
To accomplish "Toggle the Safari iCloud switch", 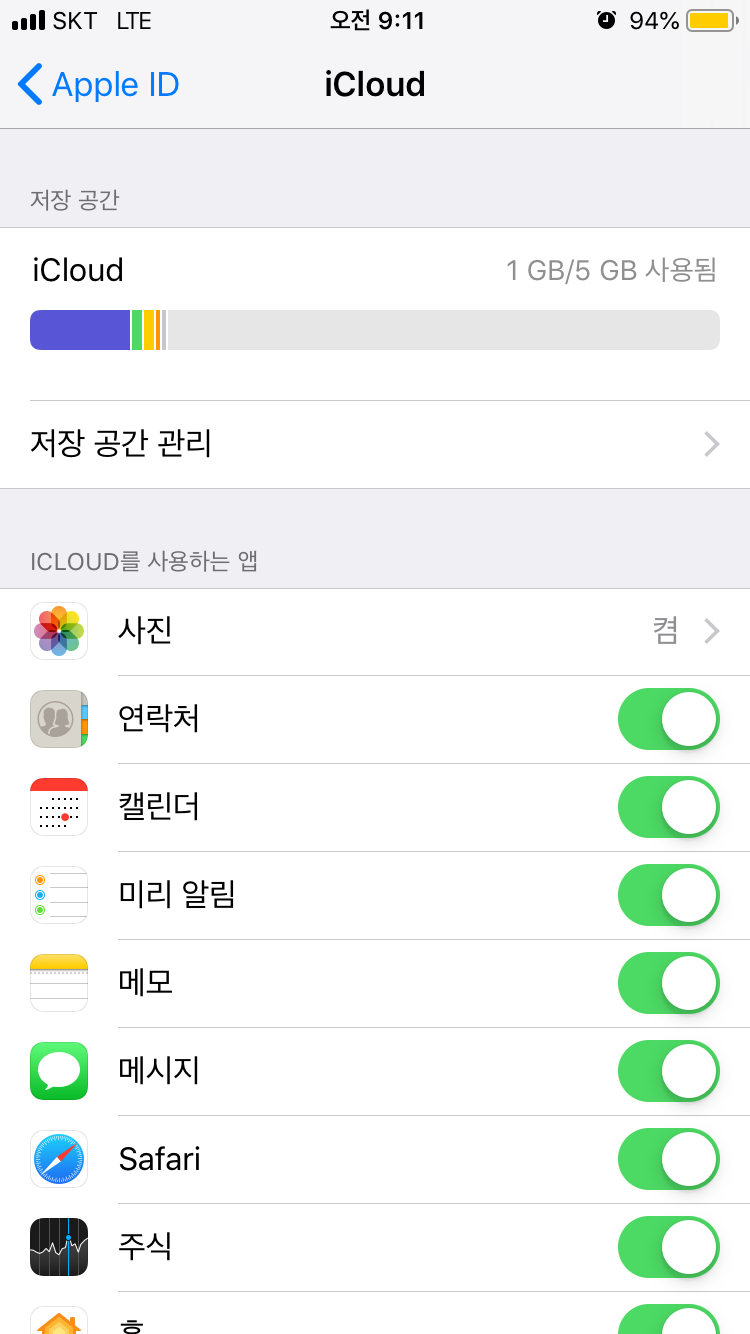I will pos(668,1159).
